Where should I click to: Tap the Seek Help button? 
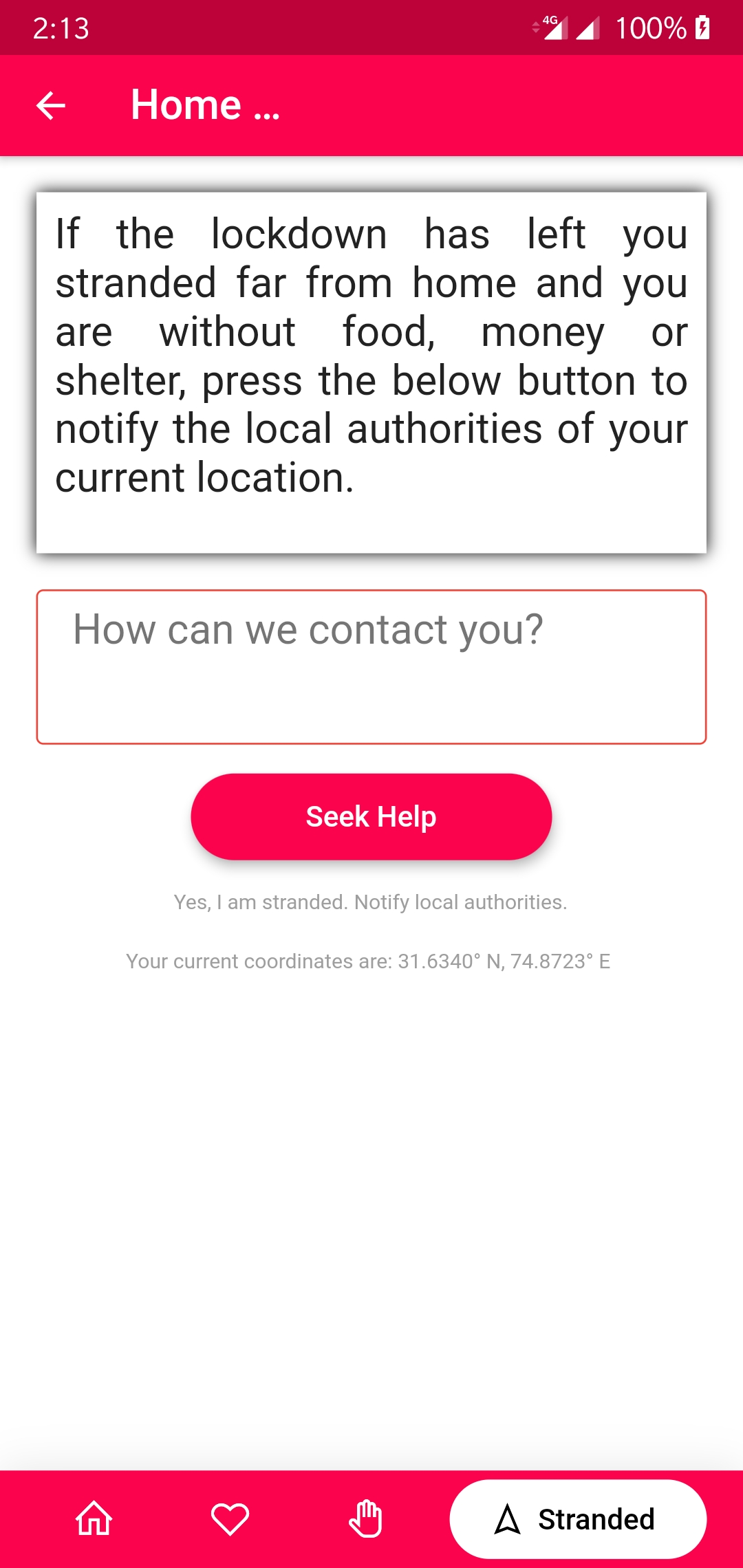pyautogui.click(x=371, y=816)
